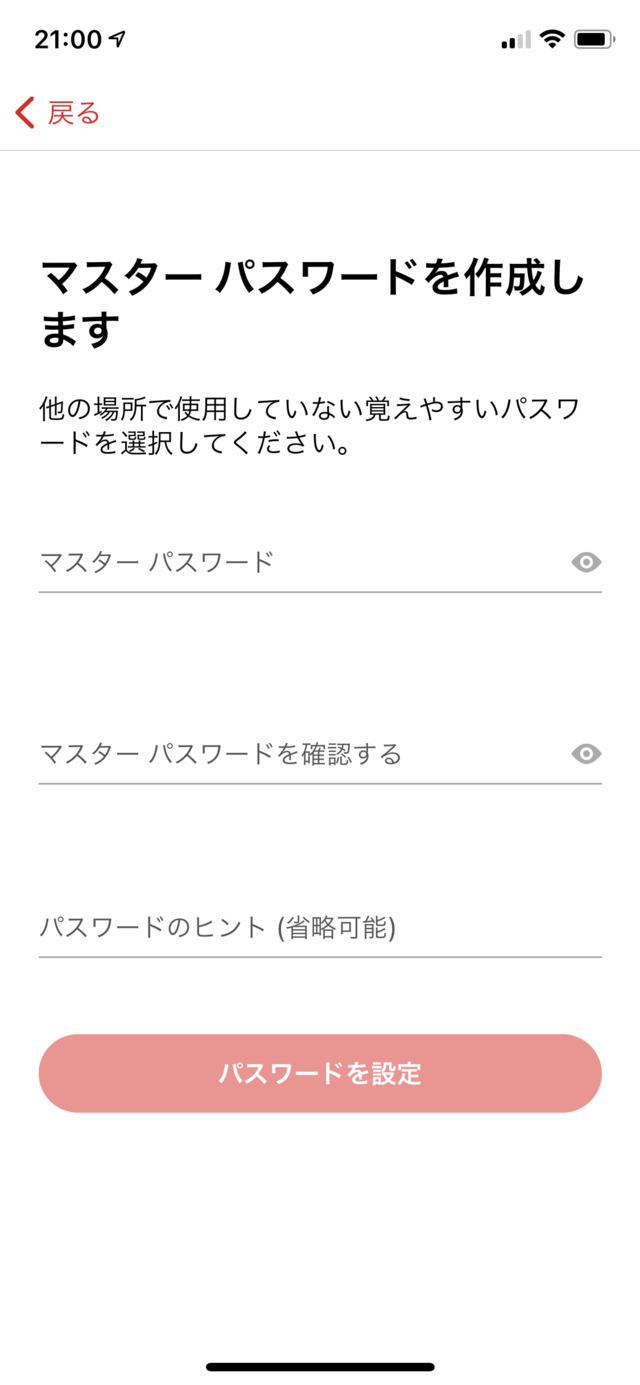
Task: Tap the マスター パスワードを確認する field
Action: (x=300, y=754)
